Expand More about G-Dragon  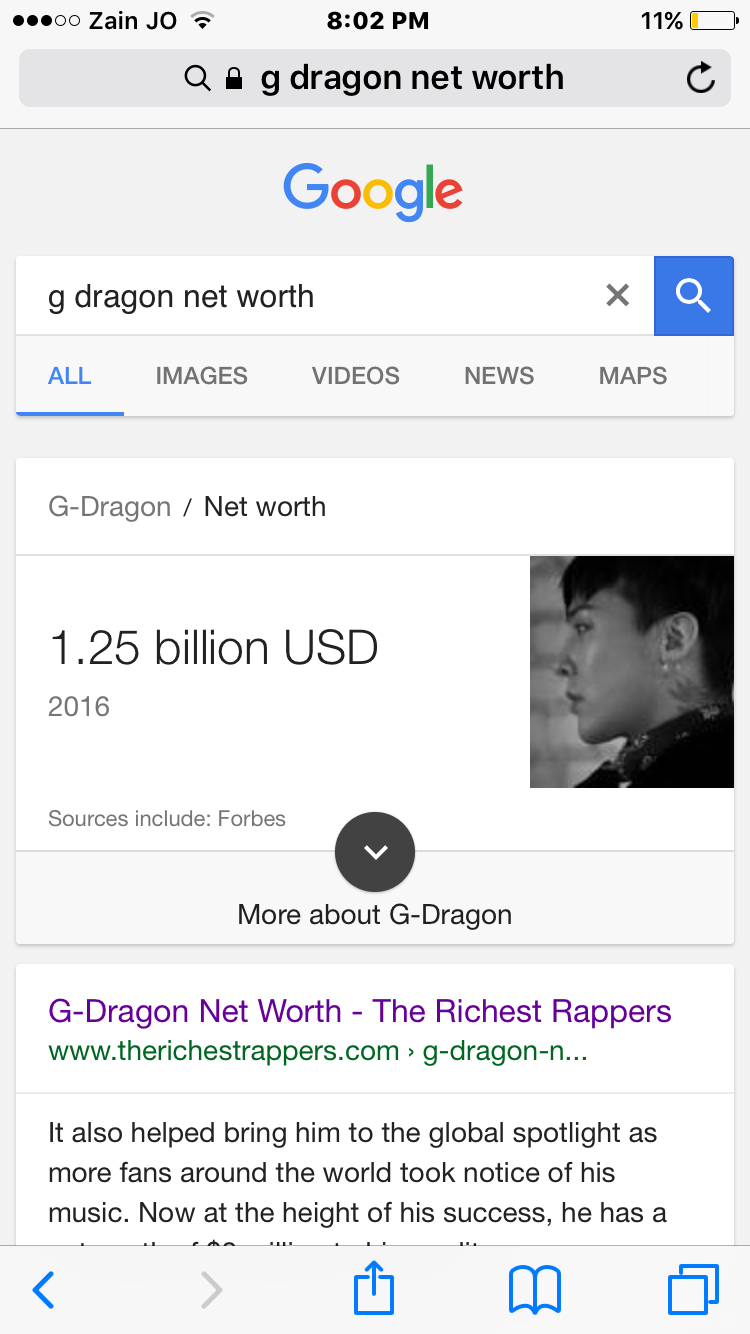pos(375,897)
